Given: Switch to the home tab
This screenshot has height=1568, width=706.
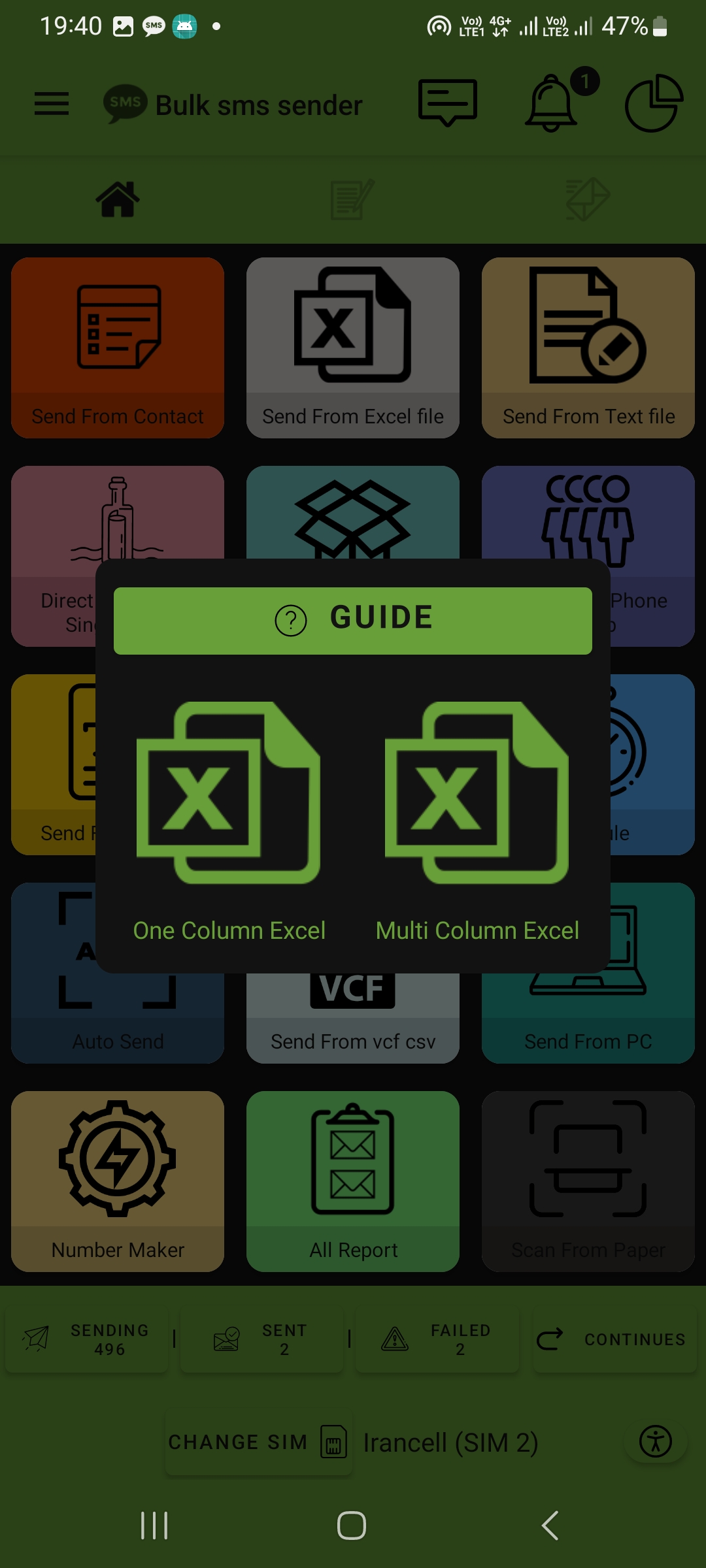Looking at the screenshot, I should [118, 199].
